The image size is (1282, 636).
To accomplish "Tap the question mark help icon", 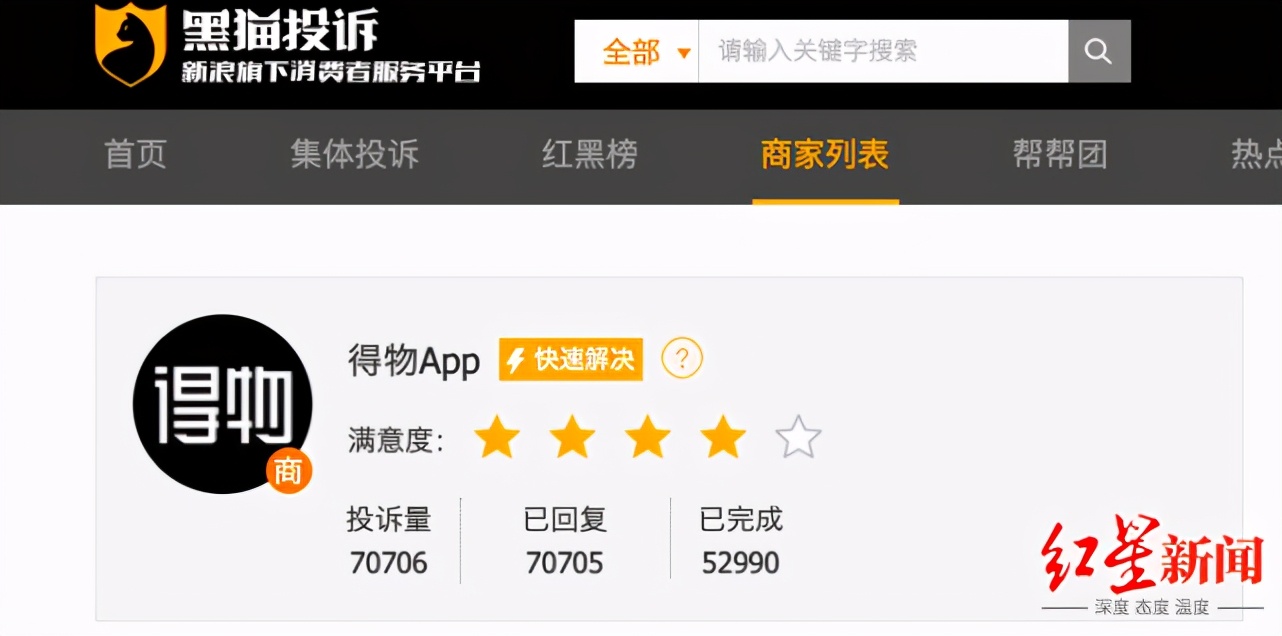I will 682,358.
